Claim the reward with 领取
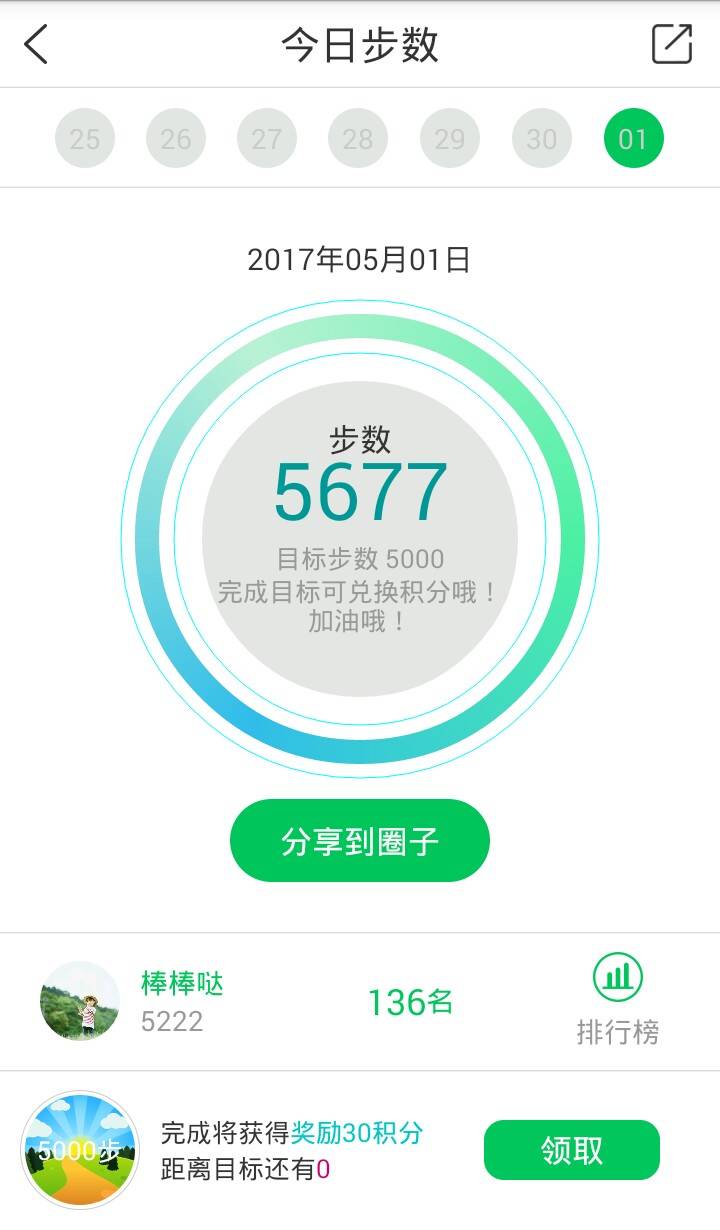Image resolution: width=720 pixels, height=1230 pixels. (x=572, y=1150)
